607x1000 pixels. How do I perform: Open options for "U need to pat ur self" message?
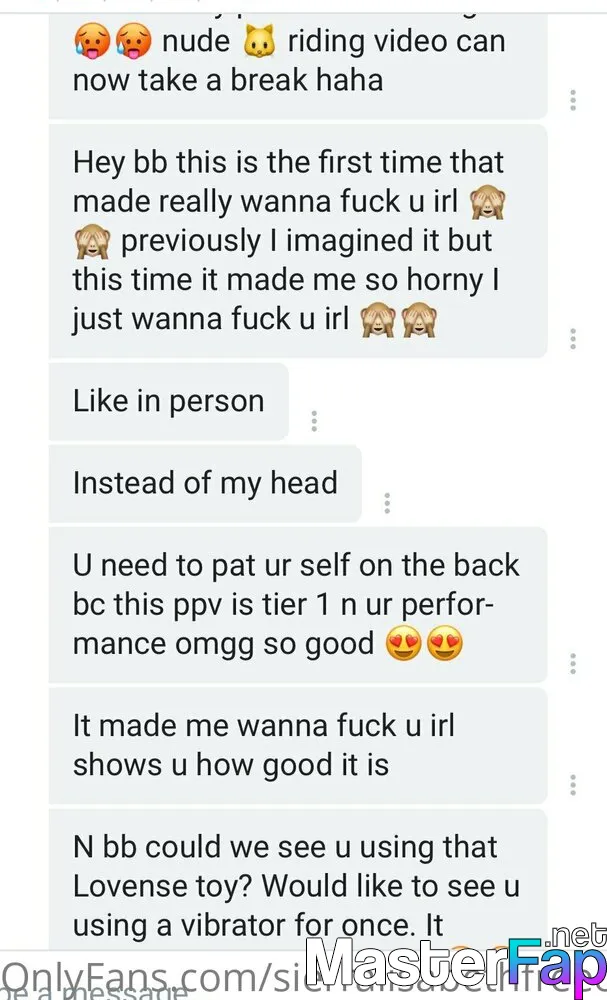coord(573,664)
